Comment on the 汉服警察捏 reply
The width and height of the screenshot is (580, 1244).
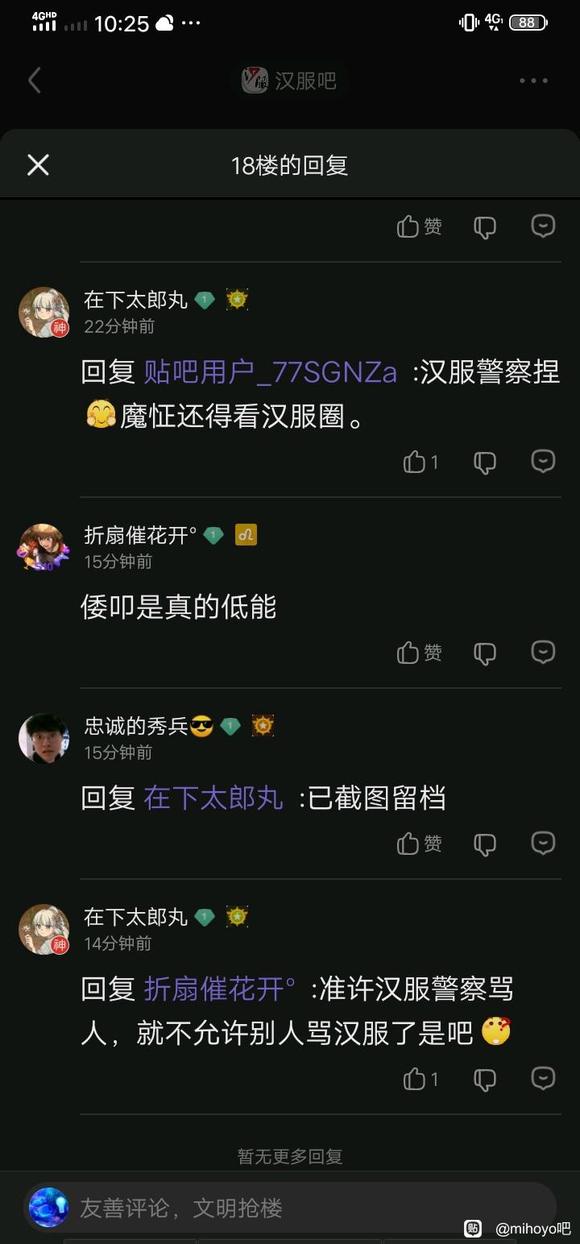(543, 461)
